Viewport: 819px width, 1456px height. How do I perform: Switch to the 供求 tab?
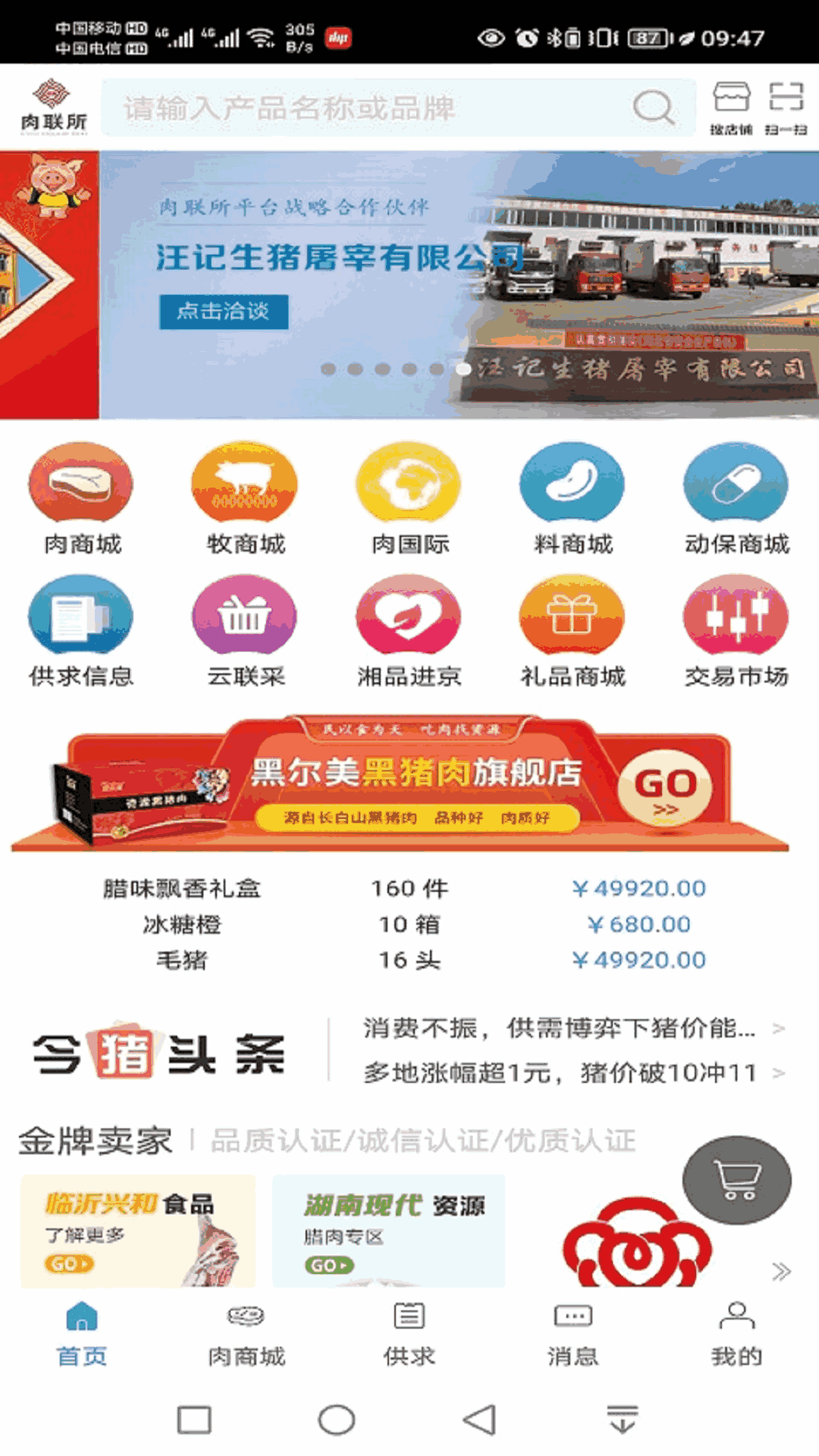tap(409, 1333)
